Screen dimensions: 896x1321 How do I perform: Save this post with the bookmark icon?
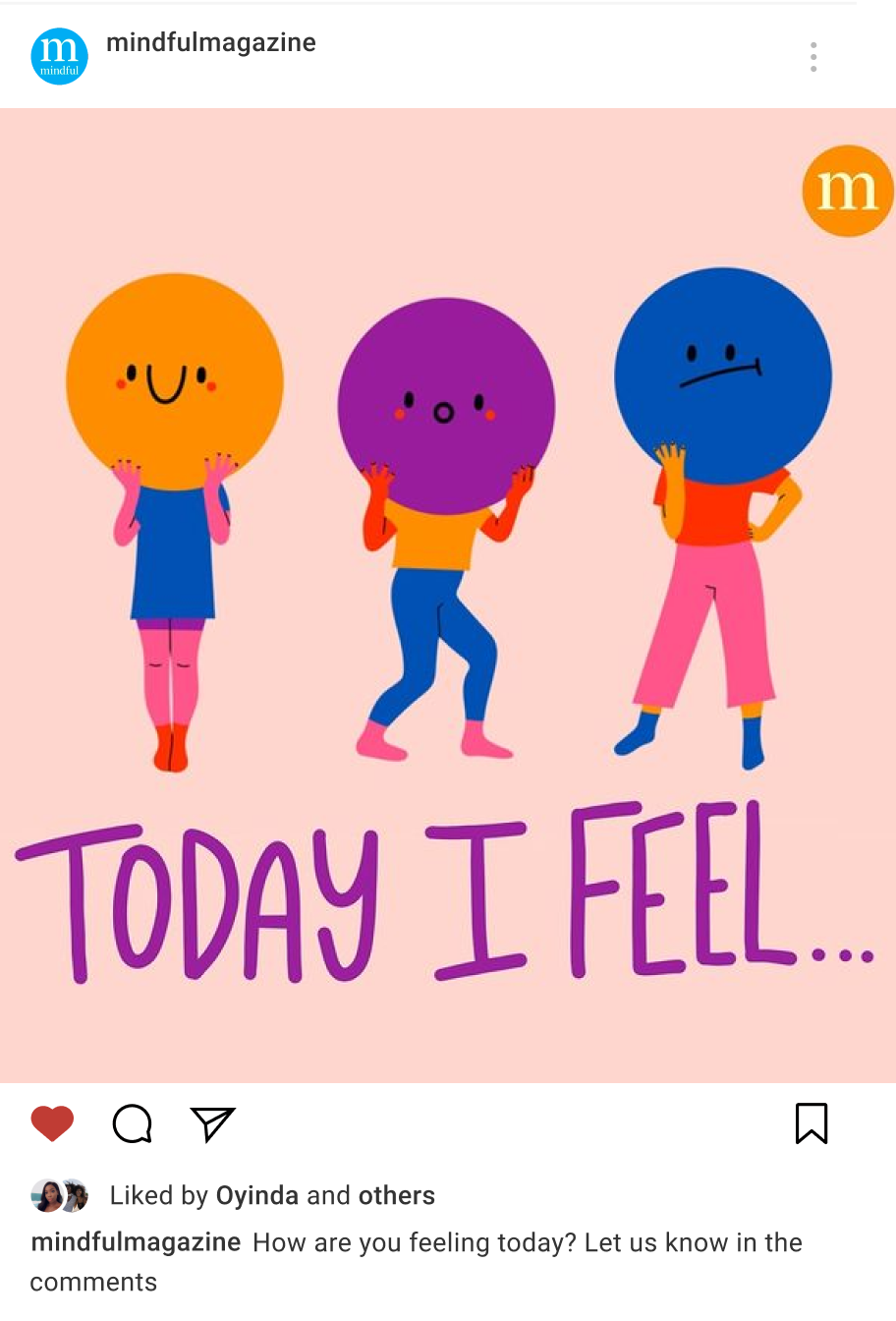tap(811, 1123)
